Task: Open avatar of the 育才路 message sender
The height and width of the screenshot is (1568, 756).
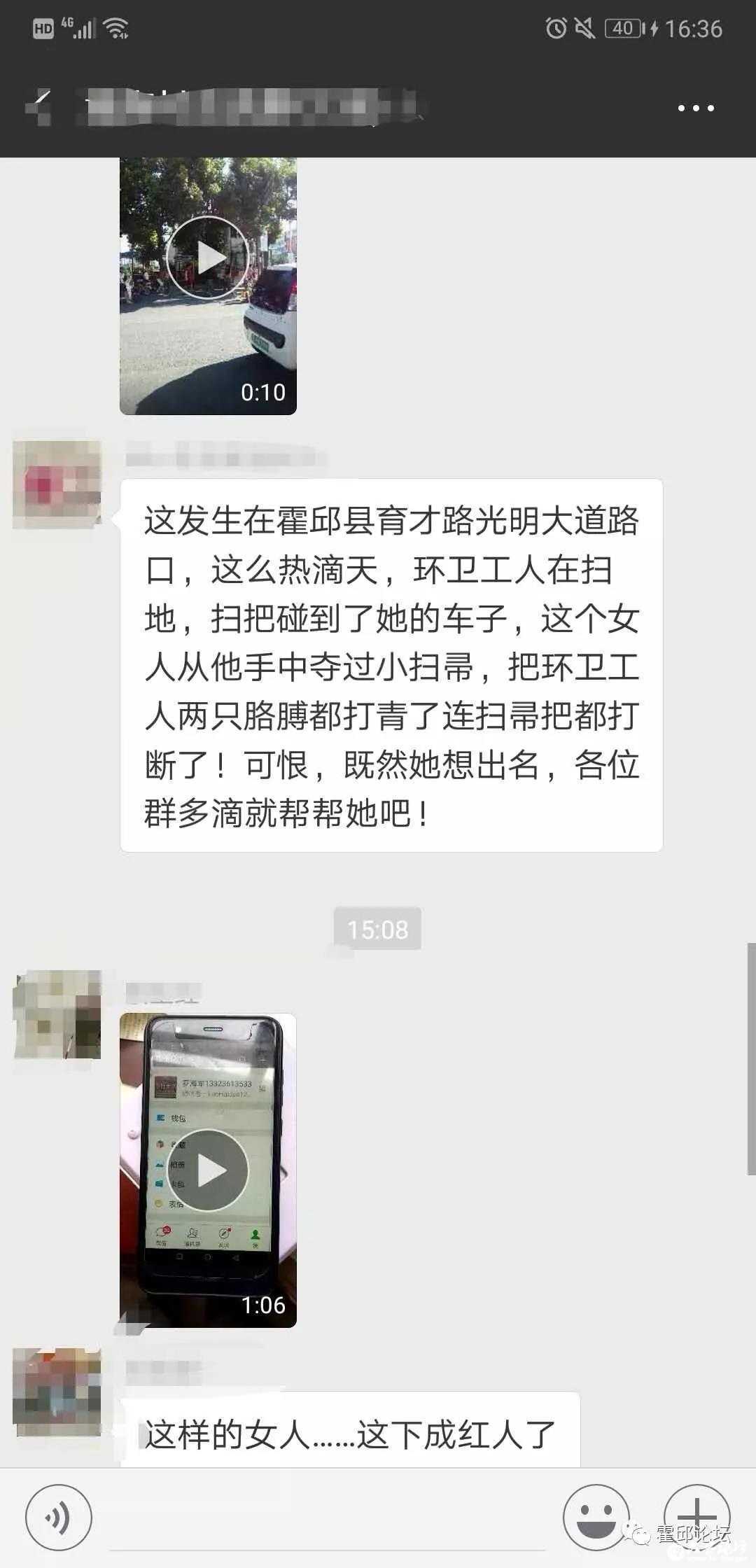Action: 57,484
